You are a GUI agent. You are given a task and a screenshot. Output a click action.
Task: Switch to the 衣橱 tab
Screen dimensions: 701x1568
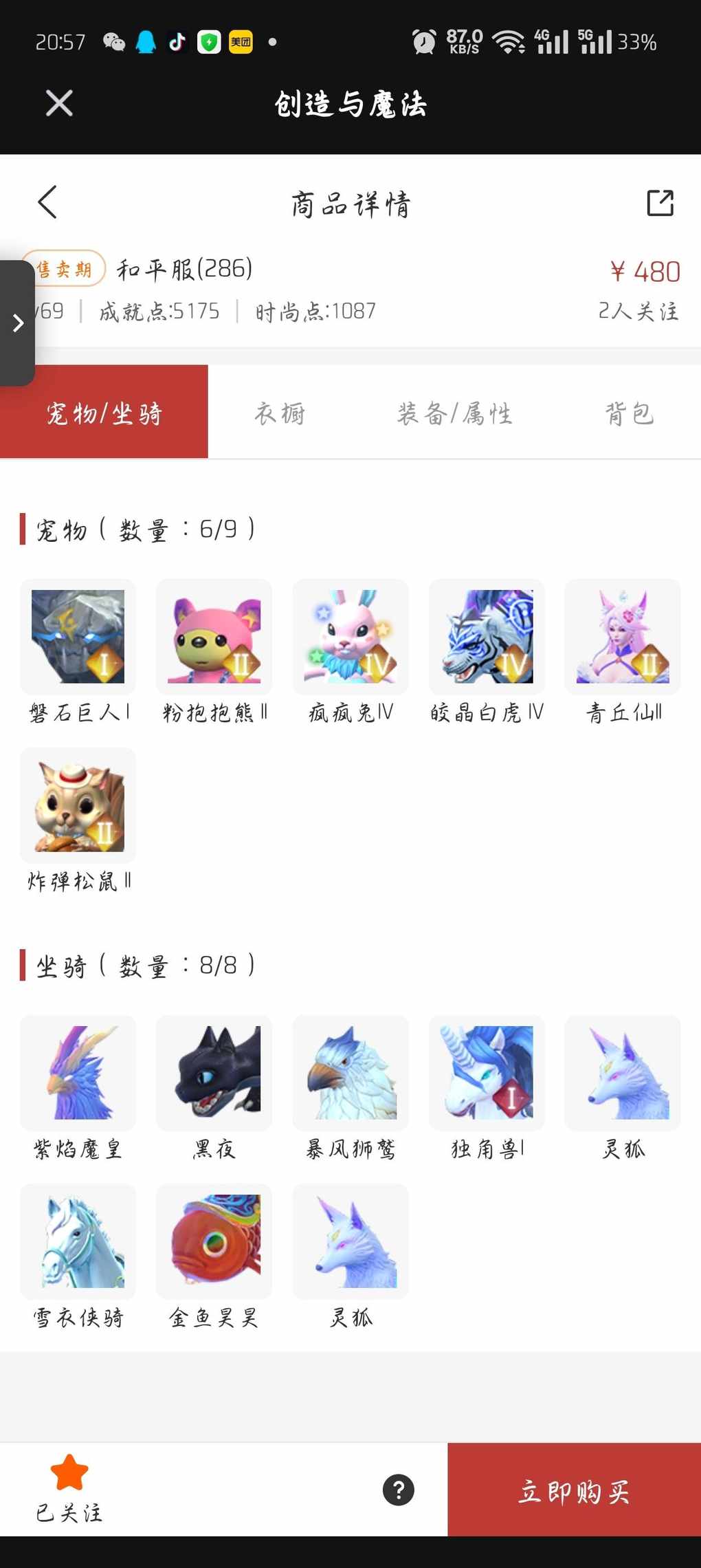(279, 413)
